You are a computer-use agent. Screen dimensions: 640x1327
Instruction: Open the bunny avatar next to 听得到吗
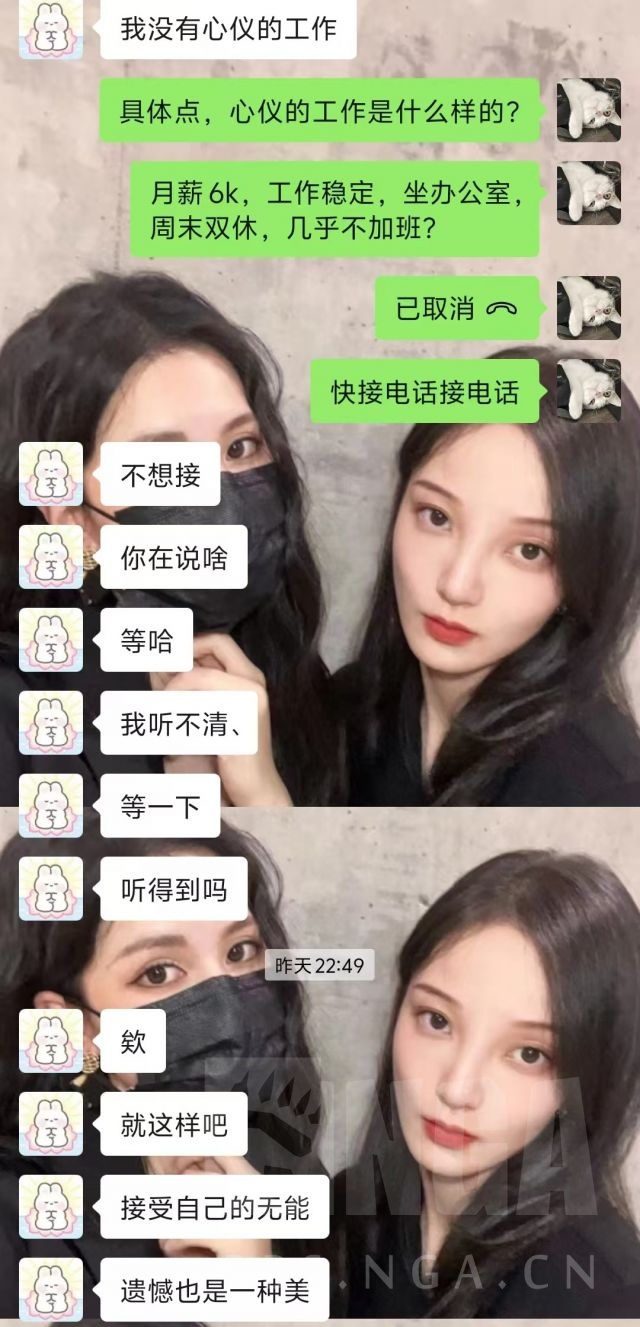[x=51, y=888]
